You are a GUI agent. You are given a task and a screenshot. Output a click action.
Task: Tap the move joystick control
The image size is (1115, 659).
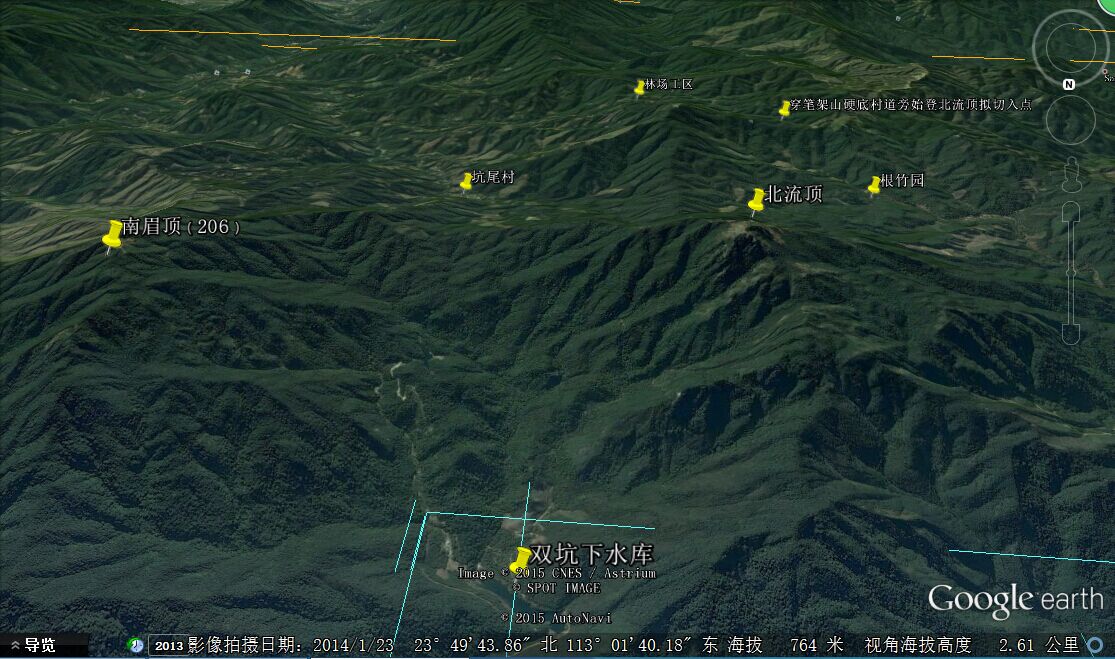1070,120
